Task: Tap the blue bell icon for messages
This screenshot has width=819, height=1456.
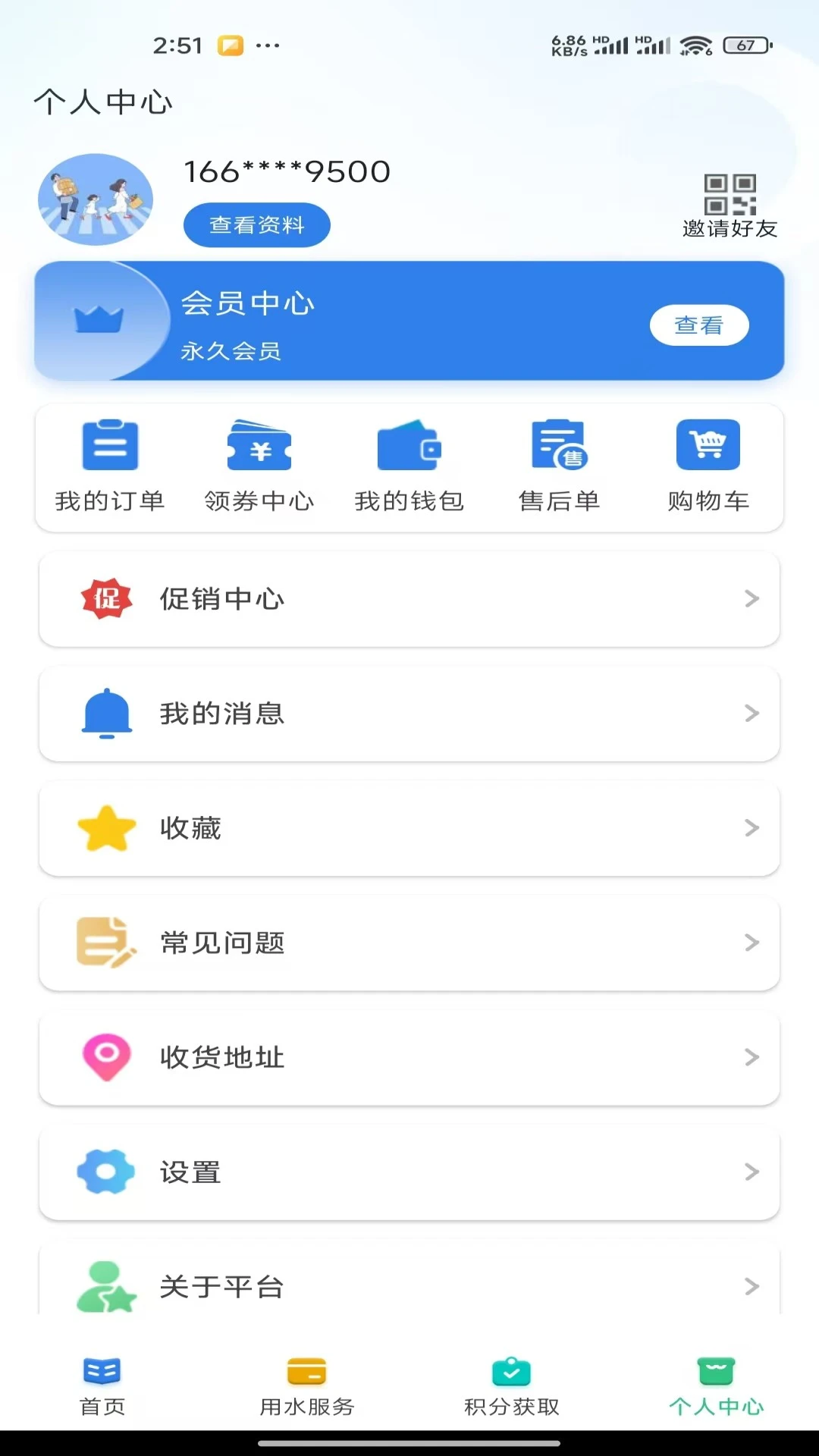Action: [106, 713]
